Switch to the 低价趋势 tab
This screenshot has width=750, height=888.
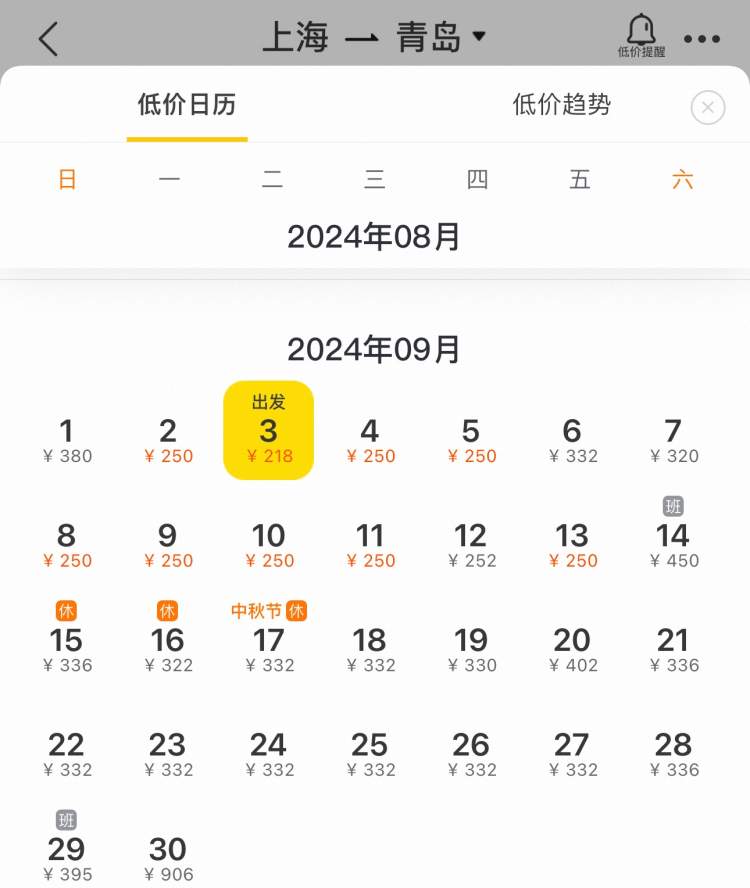pyautogui.click(x=561, y=104)
